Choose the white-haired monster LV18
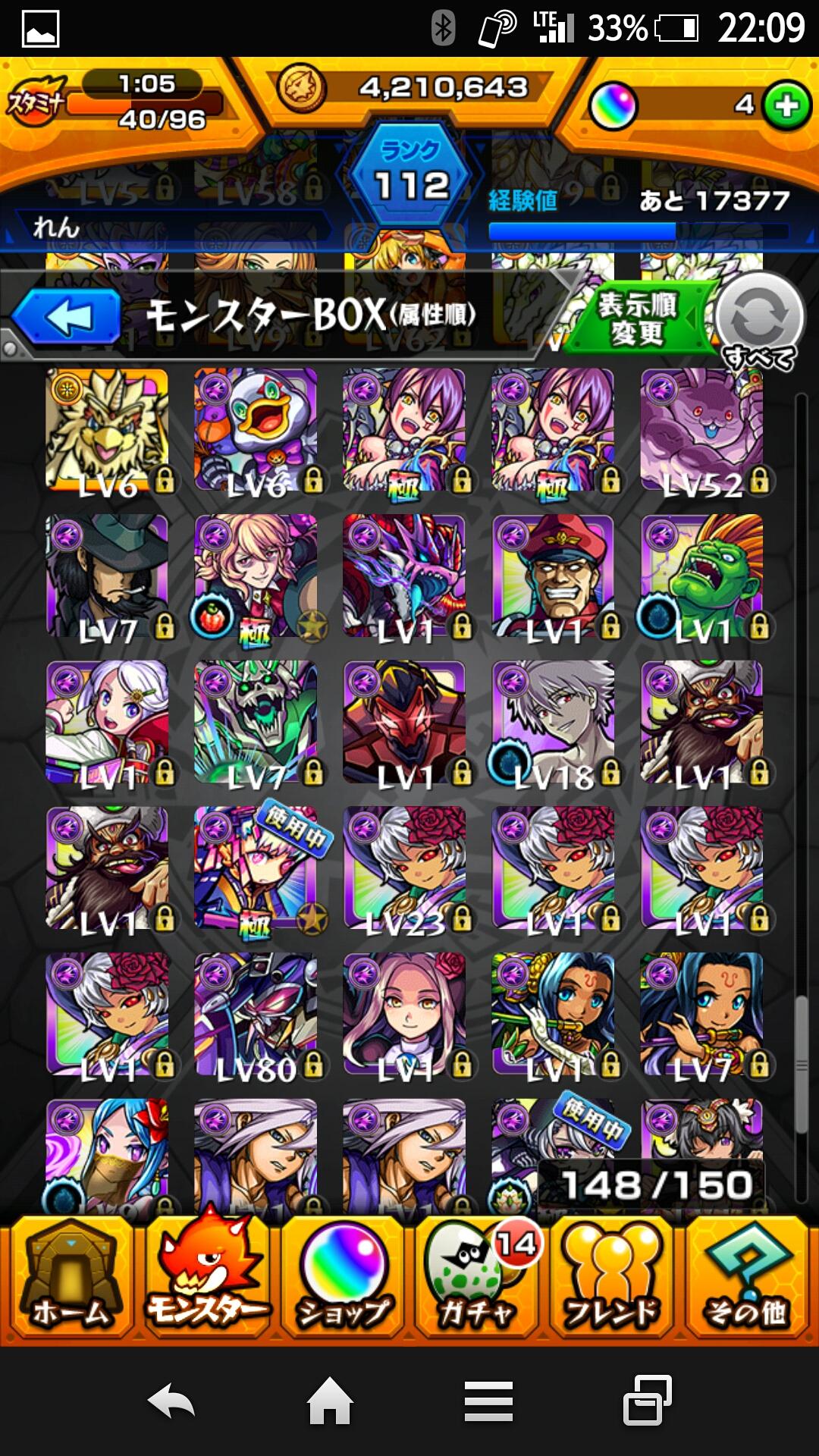819x1456 pixels. (x=554, y=722)
